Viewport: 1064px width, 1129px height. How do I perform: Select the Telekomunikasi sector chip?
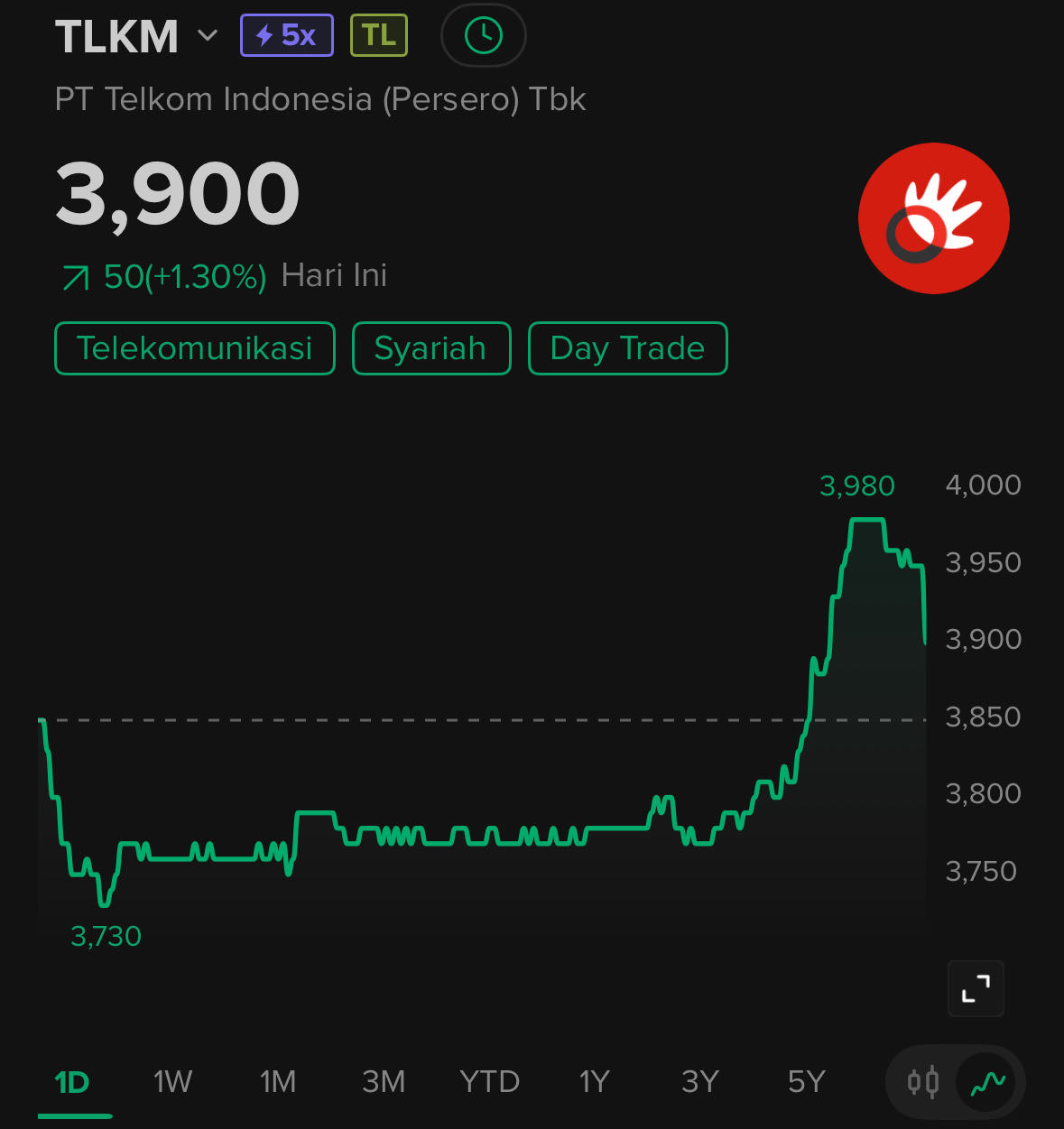click(x=195, y=348)
